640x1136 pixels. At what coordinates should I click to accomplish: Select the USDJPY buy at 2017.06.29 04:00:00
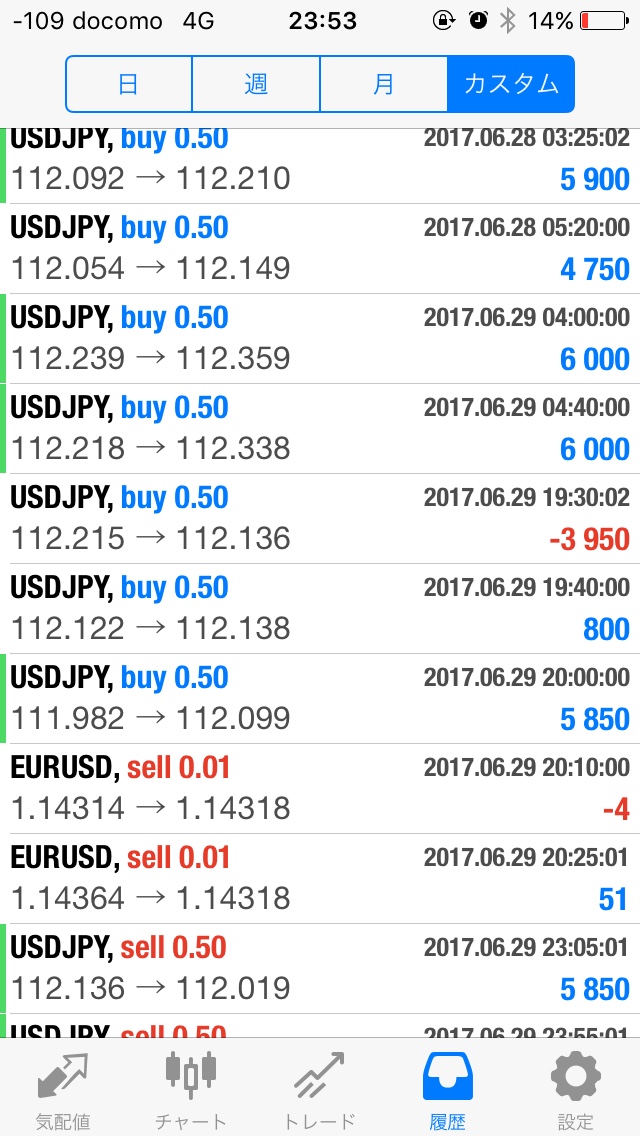[320, 338]
